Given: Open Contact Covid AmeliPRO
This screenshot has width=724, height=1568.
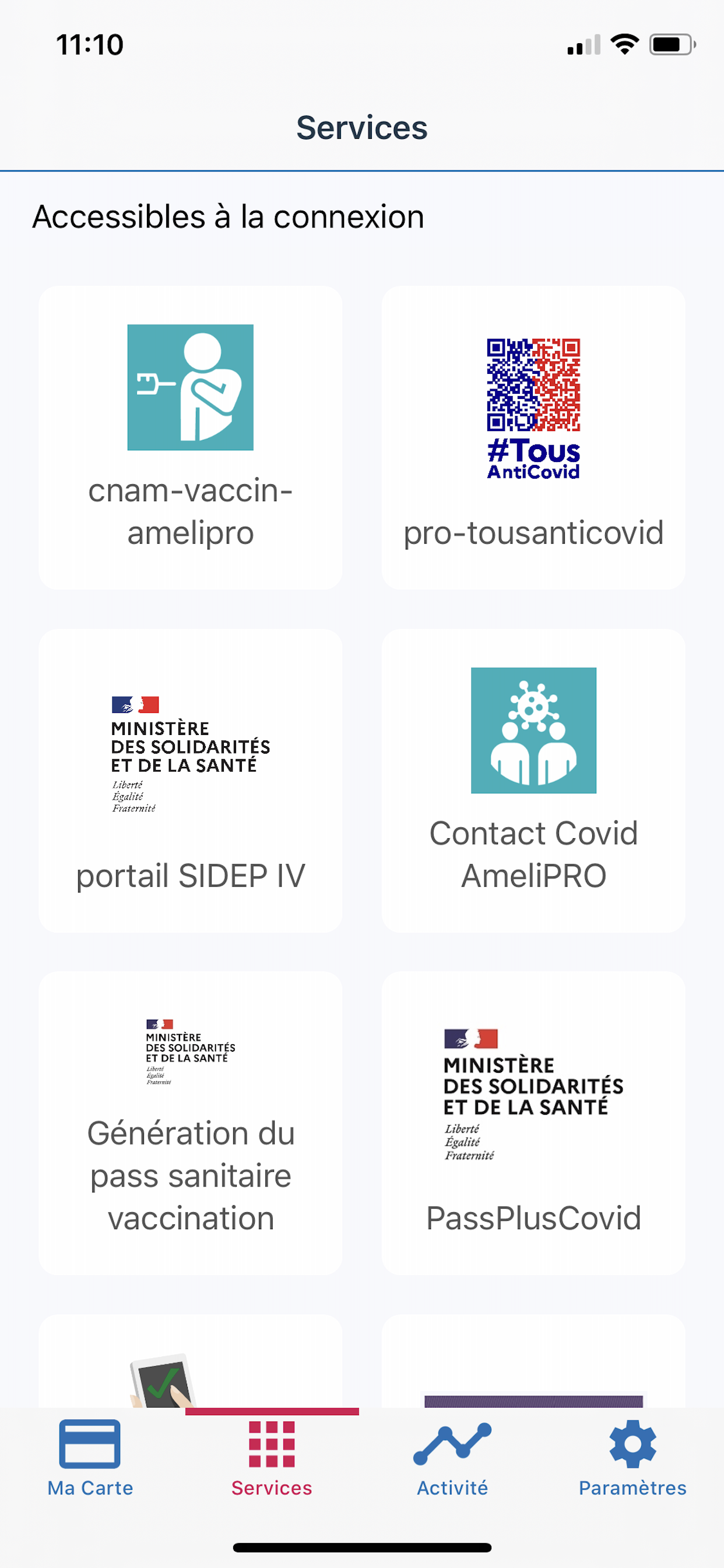Looking at the screenshot, I should [533, 780].
